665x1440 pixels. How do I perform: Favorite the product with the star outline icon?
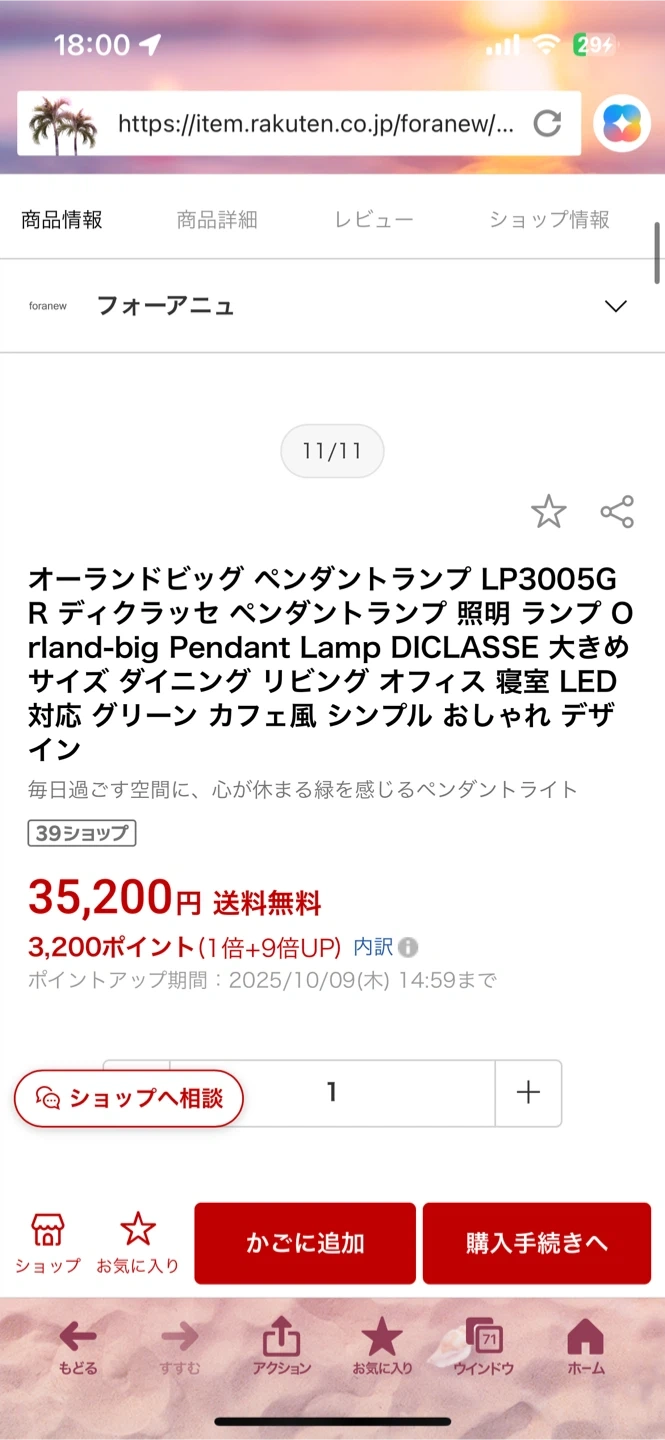click(548, 512)
